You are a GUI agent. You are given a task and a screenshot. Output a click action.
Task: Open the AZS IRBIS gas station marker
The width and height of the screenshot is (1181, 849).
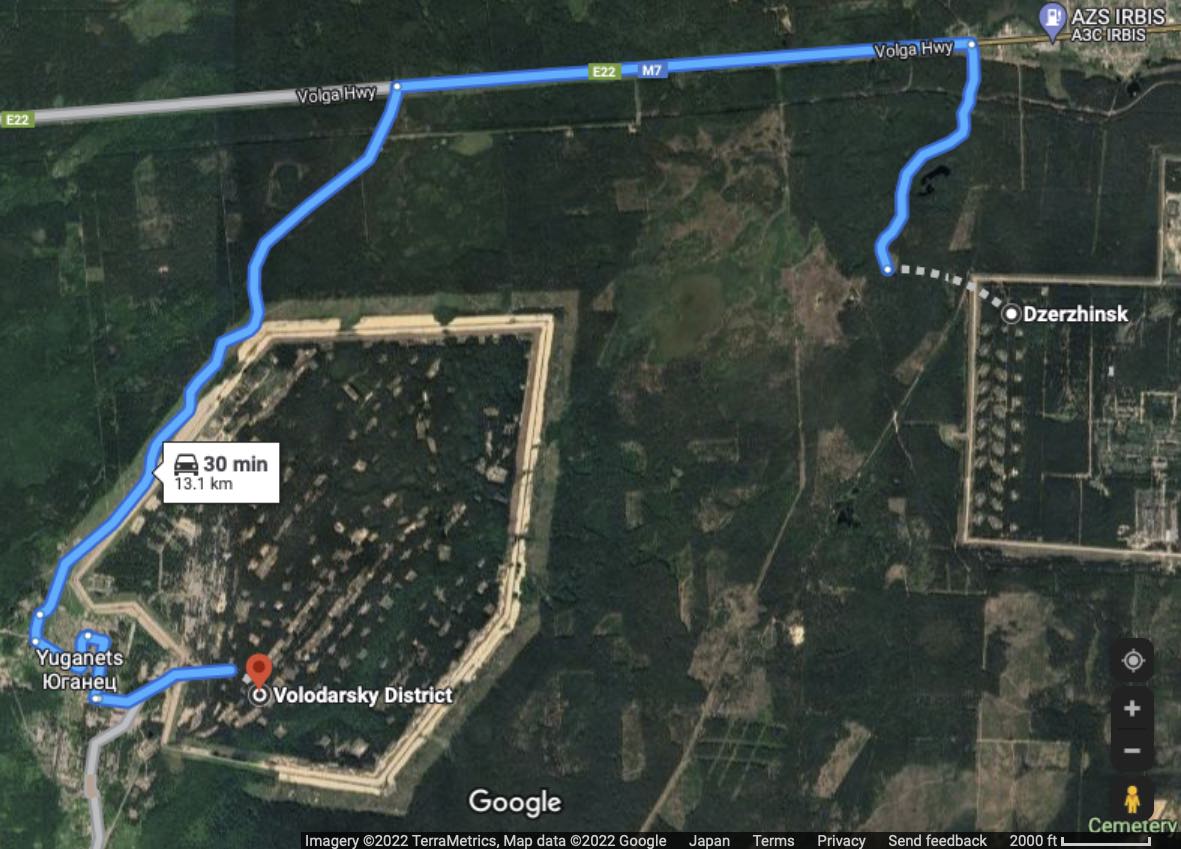[1051, 19]
